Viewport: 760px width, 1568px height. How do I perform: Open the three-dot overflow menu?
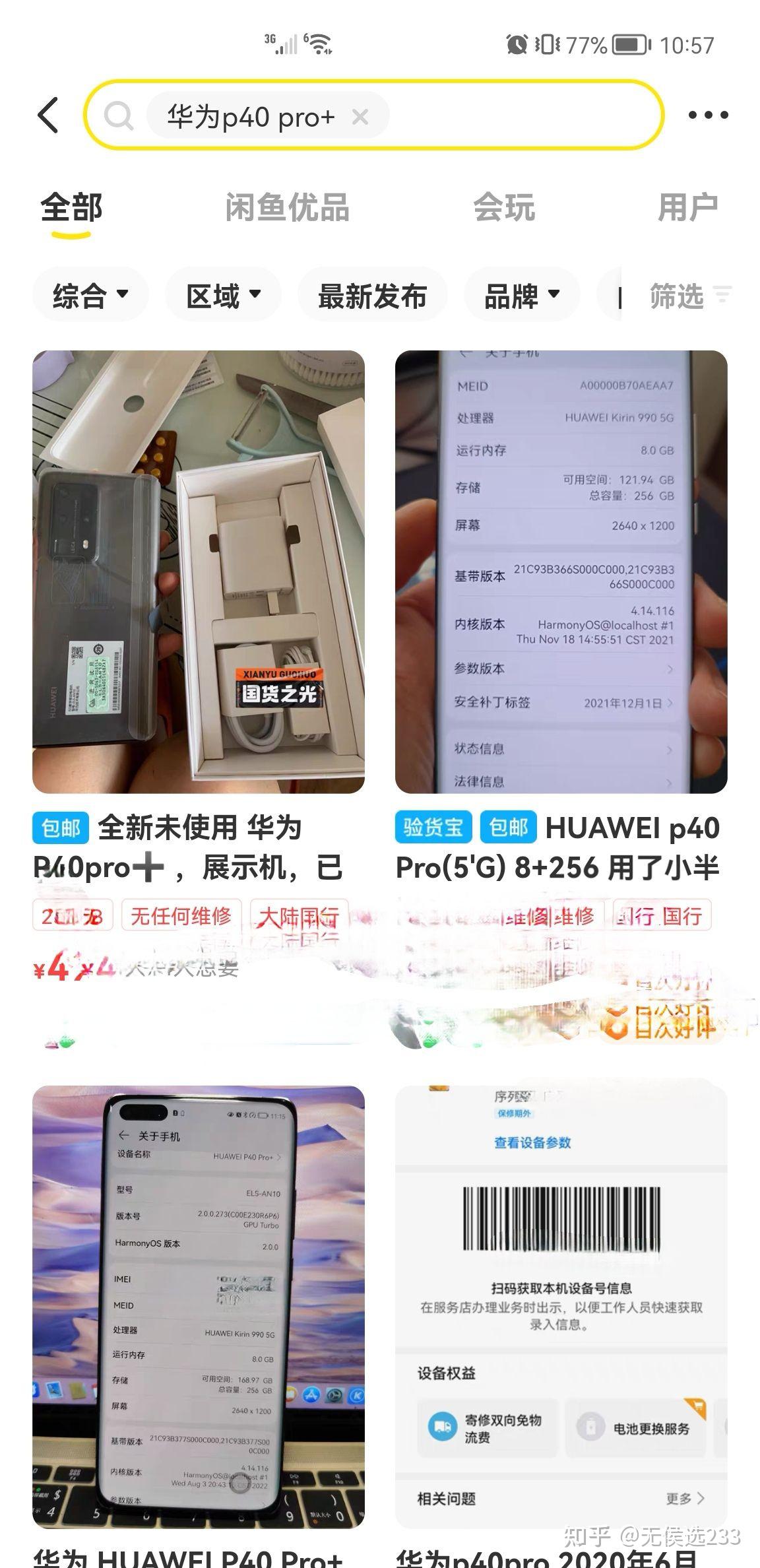click(709, 115)
